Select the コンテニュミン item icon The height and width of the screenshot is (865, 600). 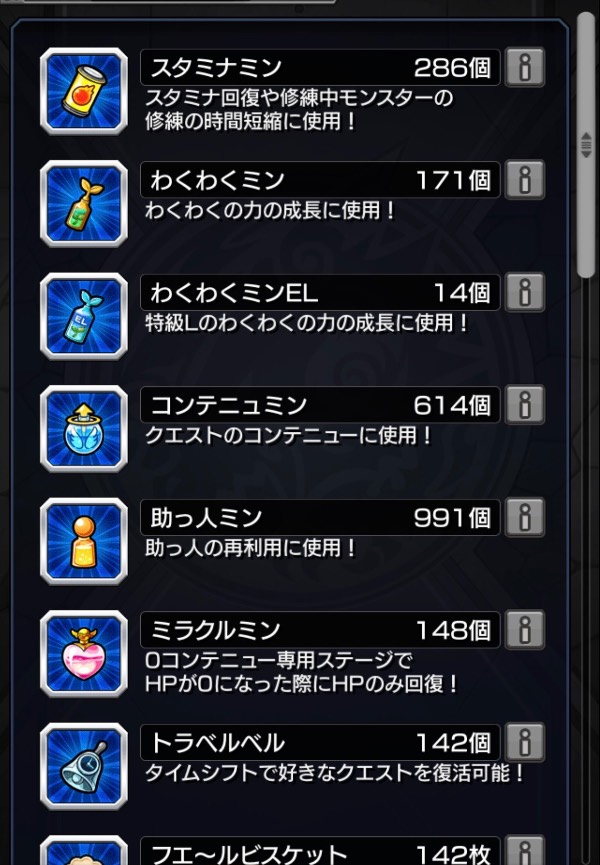coord(84,428)
